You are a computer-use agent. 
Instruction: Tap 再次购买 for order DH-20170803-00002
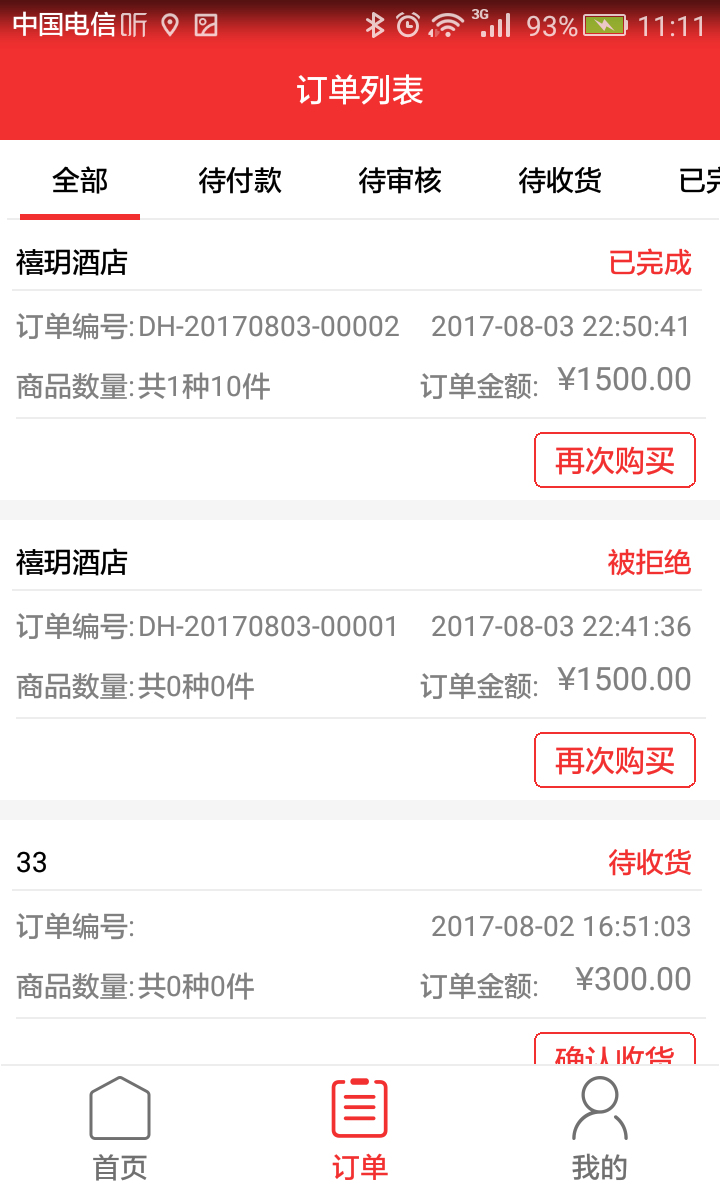[614, 461]
